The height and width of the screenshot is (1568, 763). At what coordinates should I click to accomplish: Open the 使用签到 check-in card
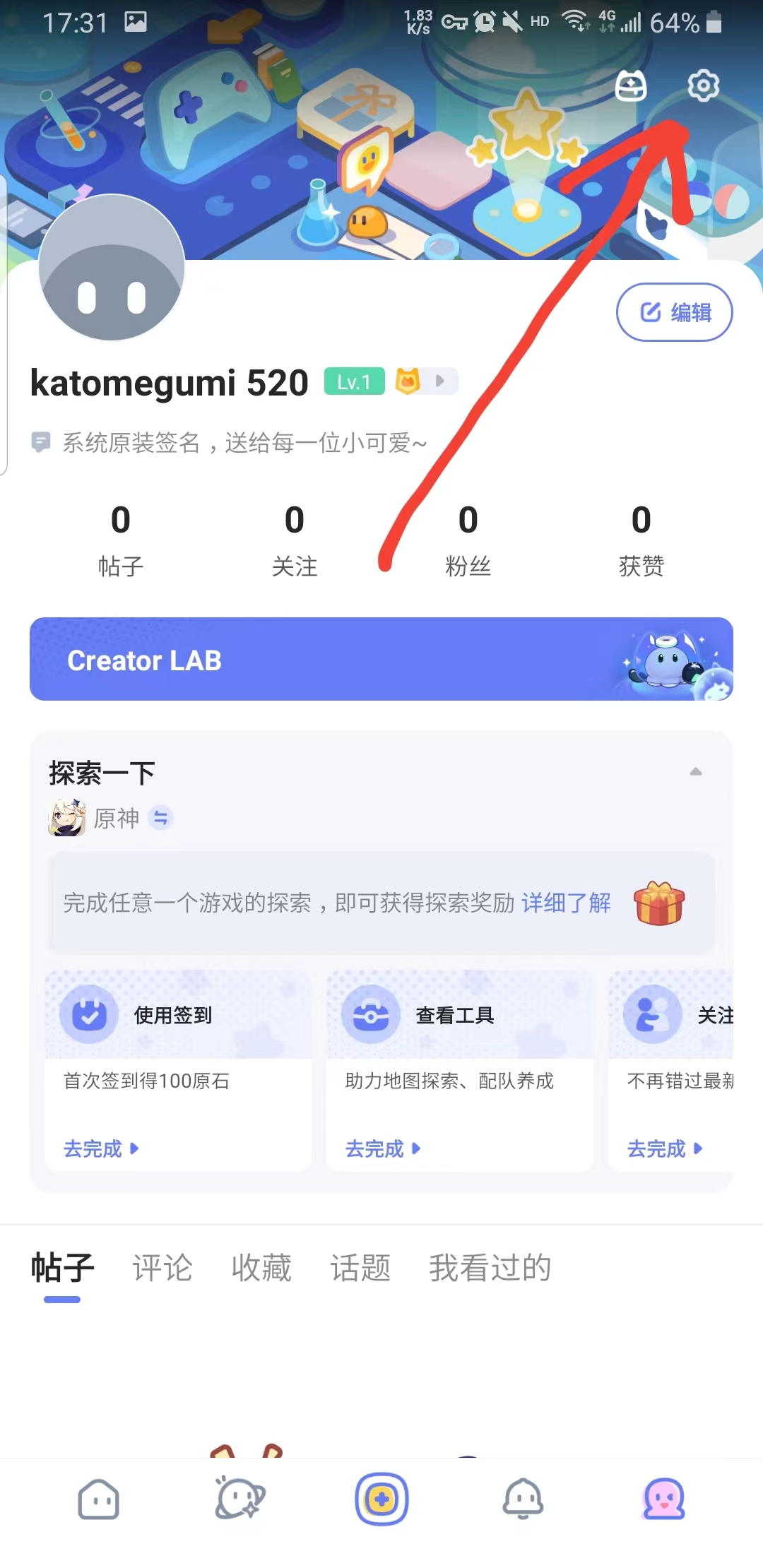[x=178, y=1070]
